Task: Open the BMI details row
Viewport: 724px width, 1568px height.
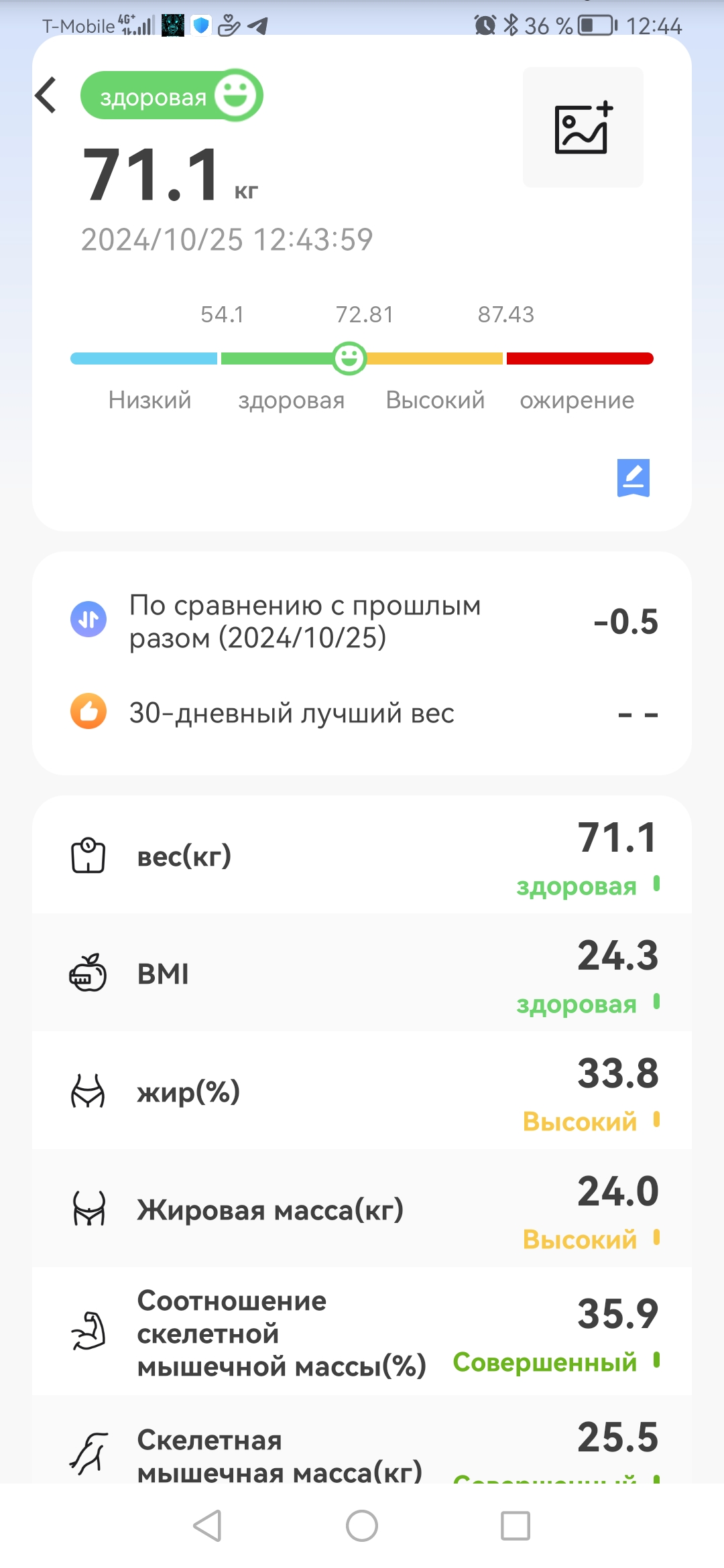Action: [x=362, y=974]
